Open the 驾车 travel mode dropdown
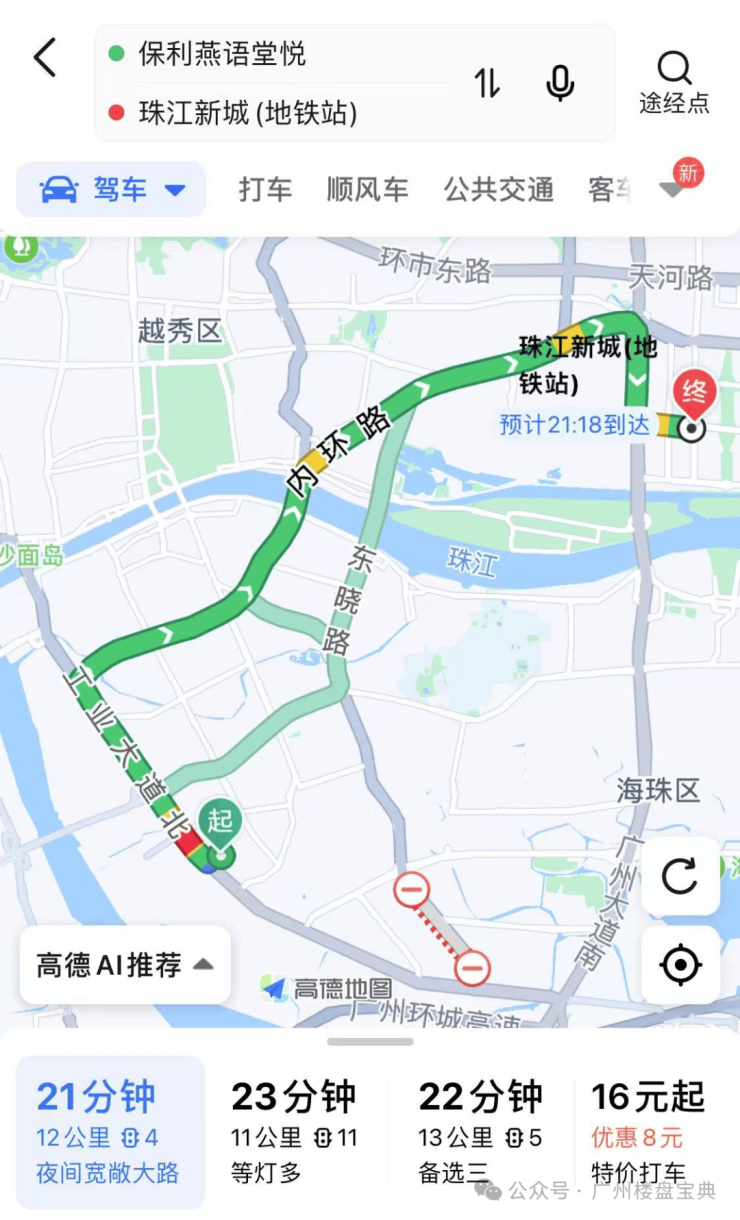 112,190
